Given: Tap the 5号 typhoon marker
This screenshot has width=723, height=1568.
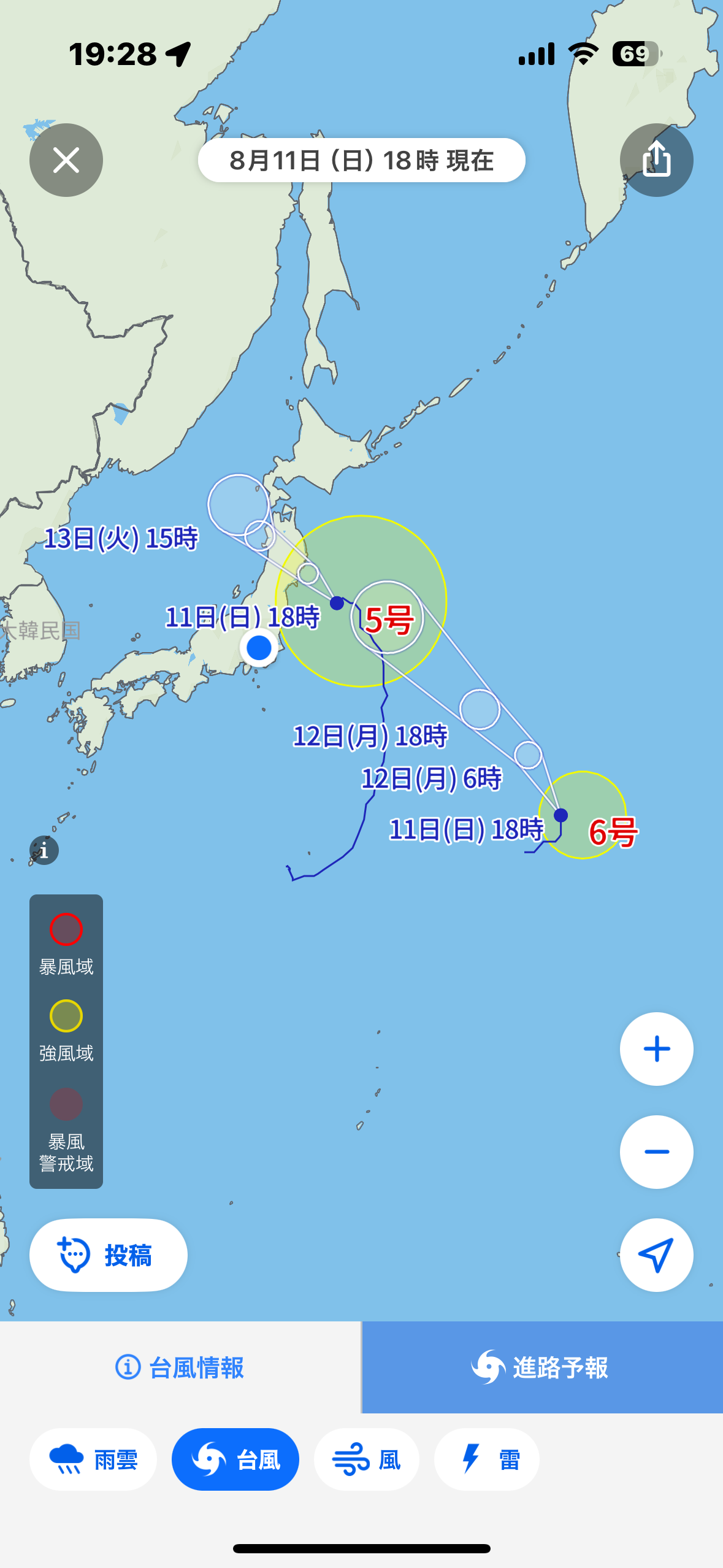Looking at the screenshot, I should coord(389,619).
